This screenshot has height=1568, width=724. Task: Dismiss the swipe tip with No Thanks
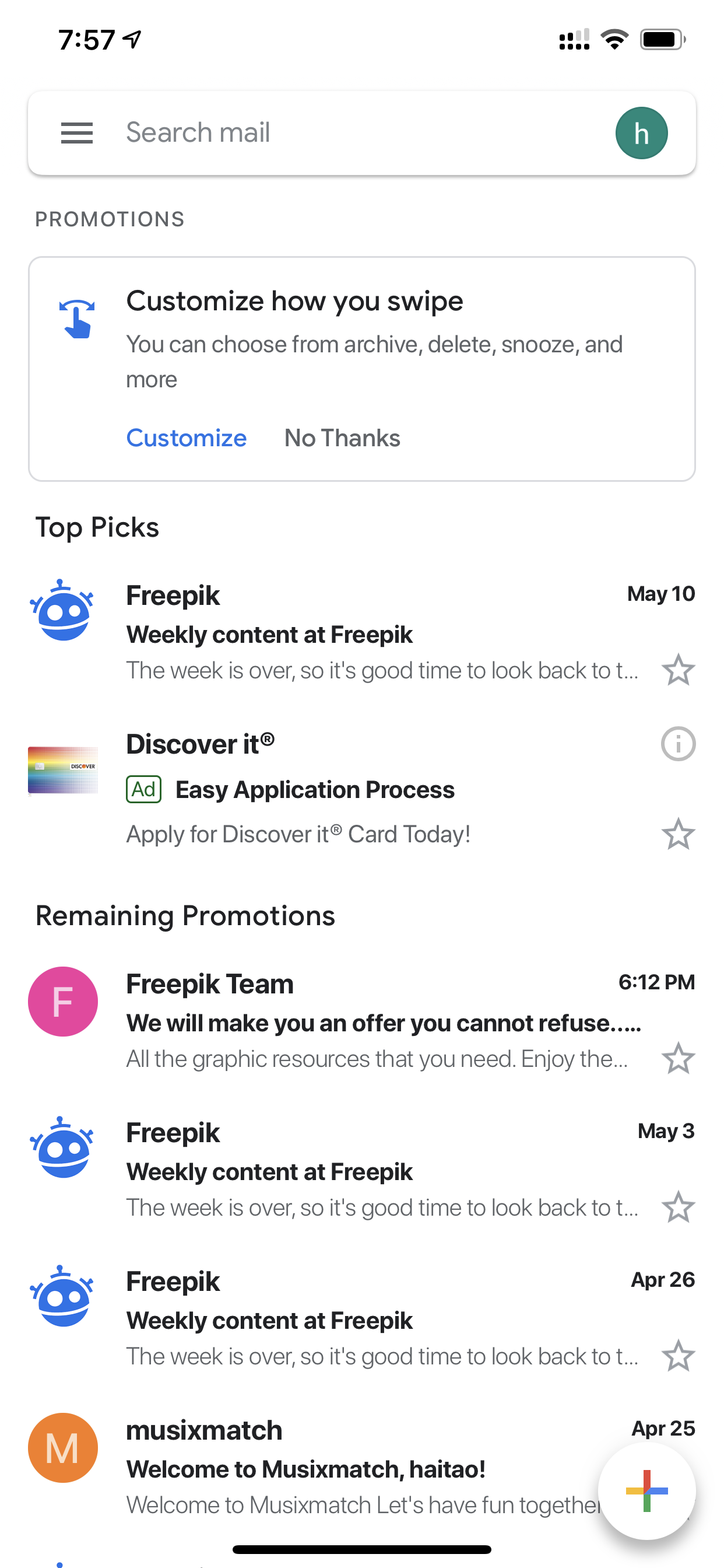[x=342, y=437]
